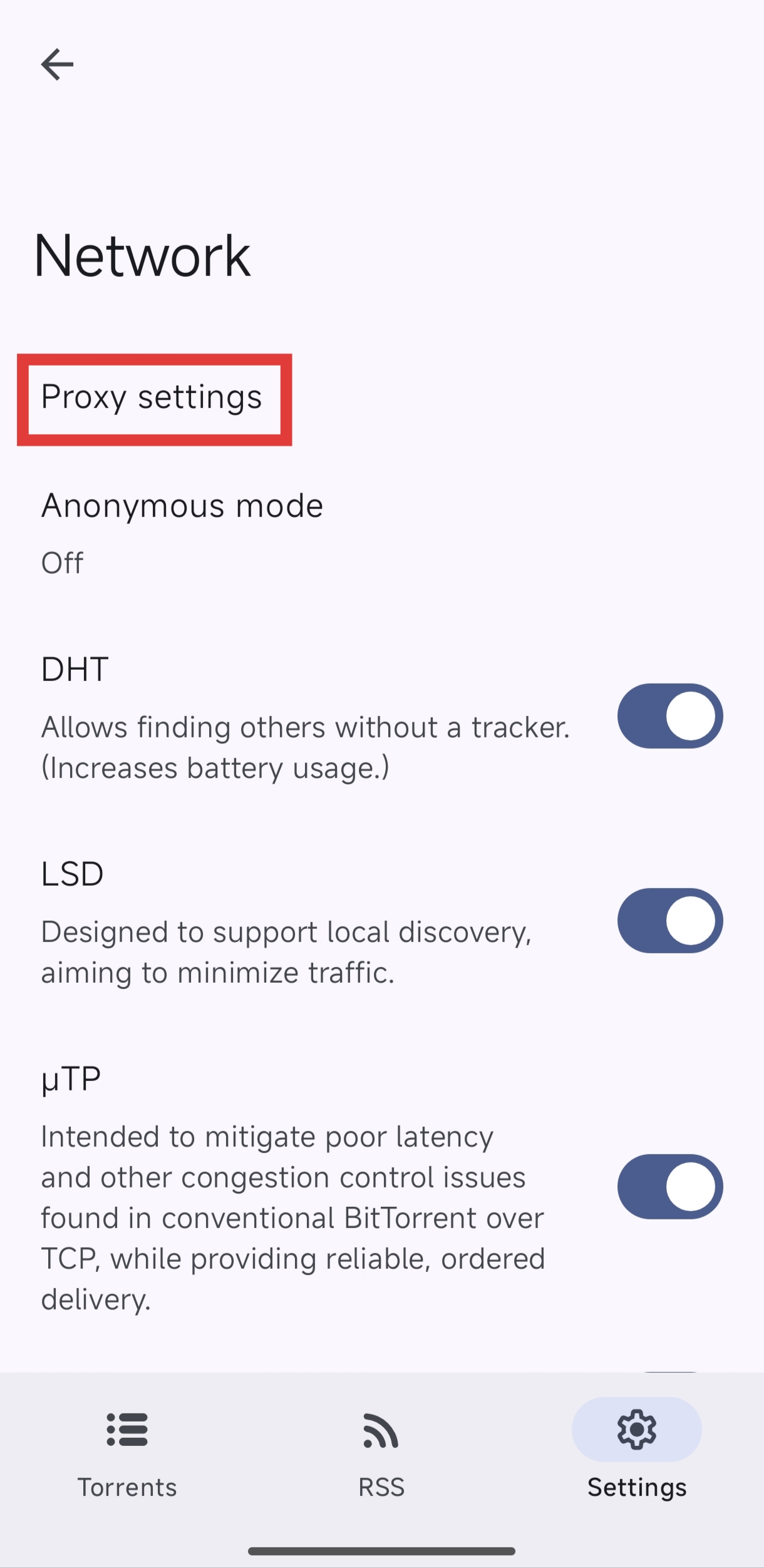Screen dimensions: 764x1568
Task: Toggle the µTP switch off
Action: 669,1186
